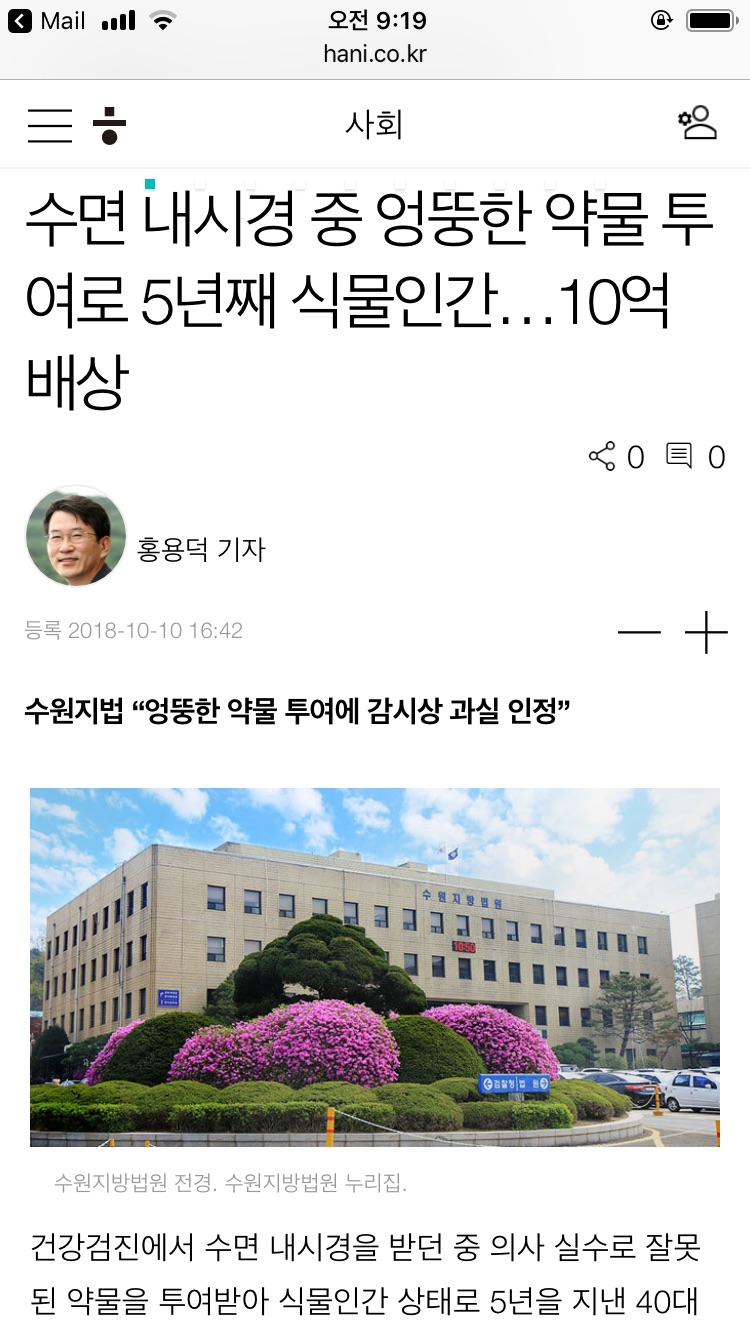This screenshot has width=750, height=1334.
Task: Tap the hani.co.kr address bar
Action: coord(375,54)
